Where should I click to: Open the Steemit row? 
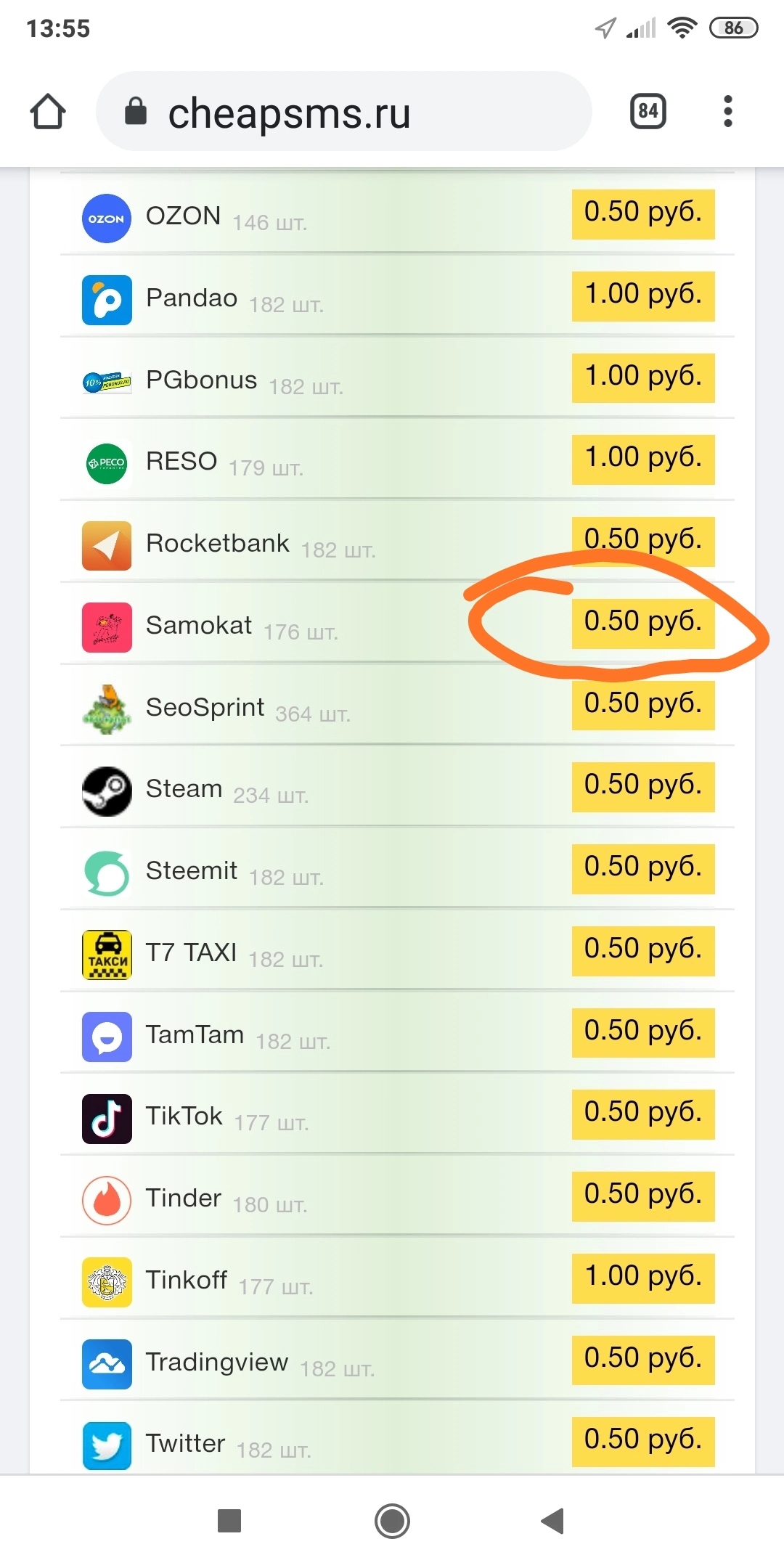click(397, 869)
